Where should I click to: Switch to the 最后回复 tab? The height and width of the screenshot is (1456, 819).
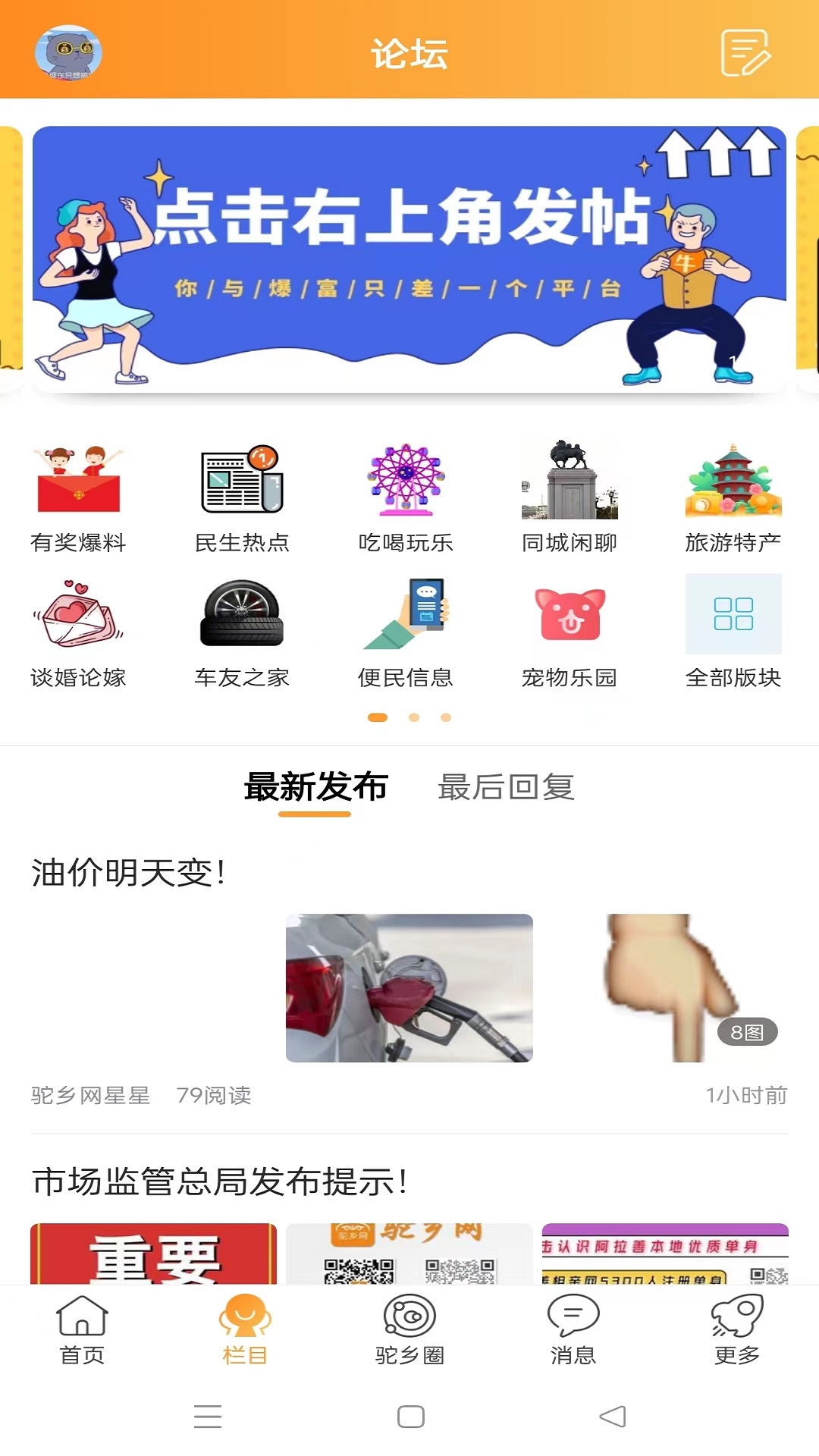click(x=506, y=787)
